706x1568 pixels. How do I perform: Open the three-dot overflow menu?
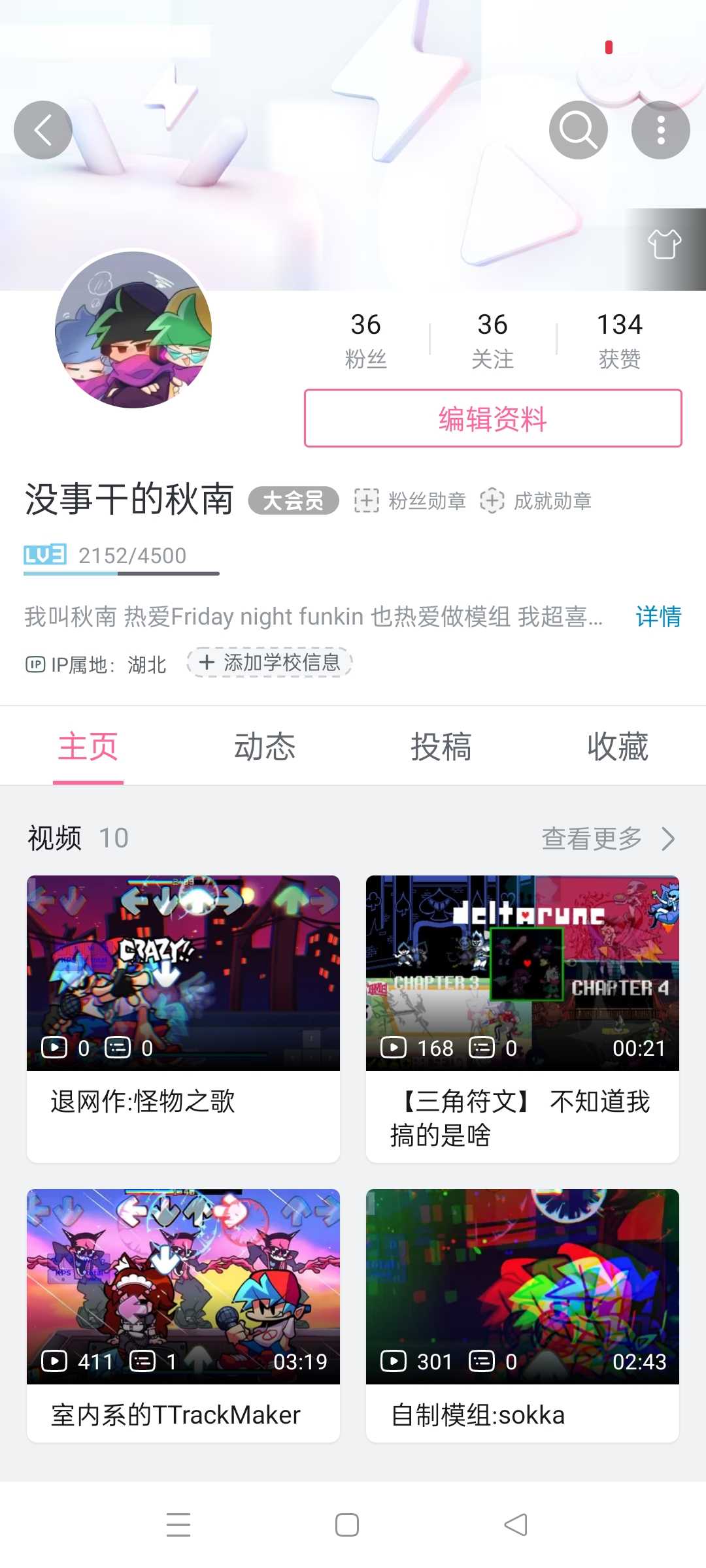tap(660, 130)
